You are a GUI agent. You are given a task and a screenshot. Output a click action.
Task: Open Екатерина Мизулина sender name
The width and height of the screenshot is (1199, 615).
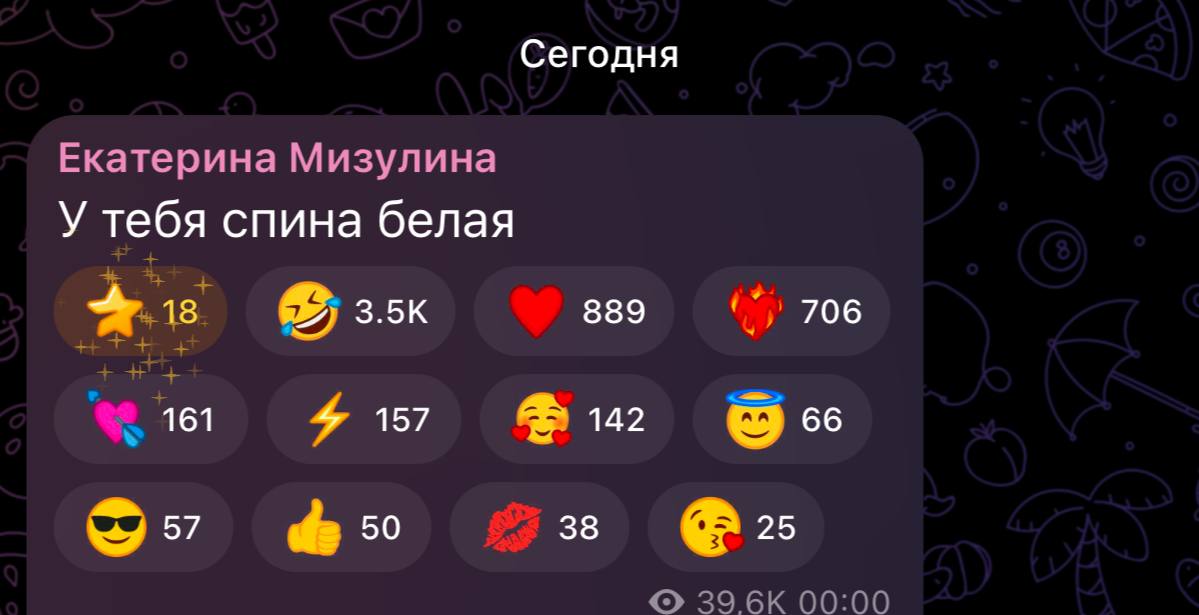click(277, 159)
